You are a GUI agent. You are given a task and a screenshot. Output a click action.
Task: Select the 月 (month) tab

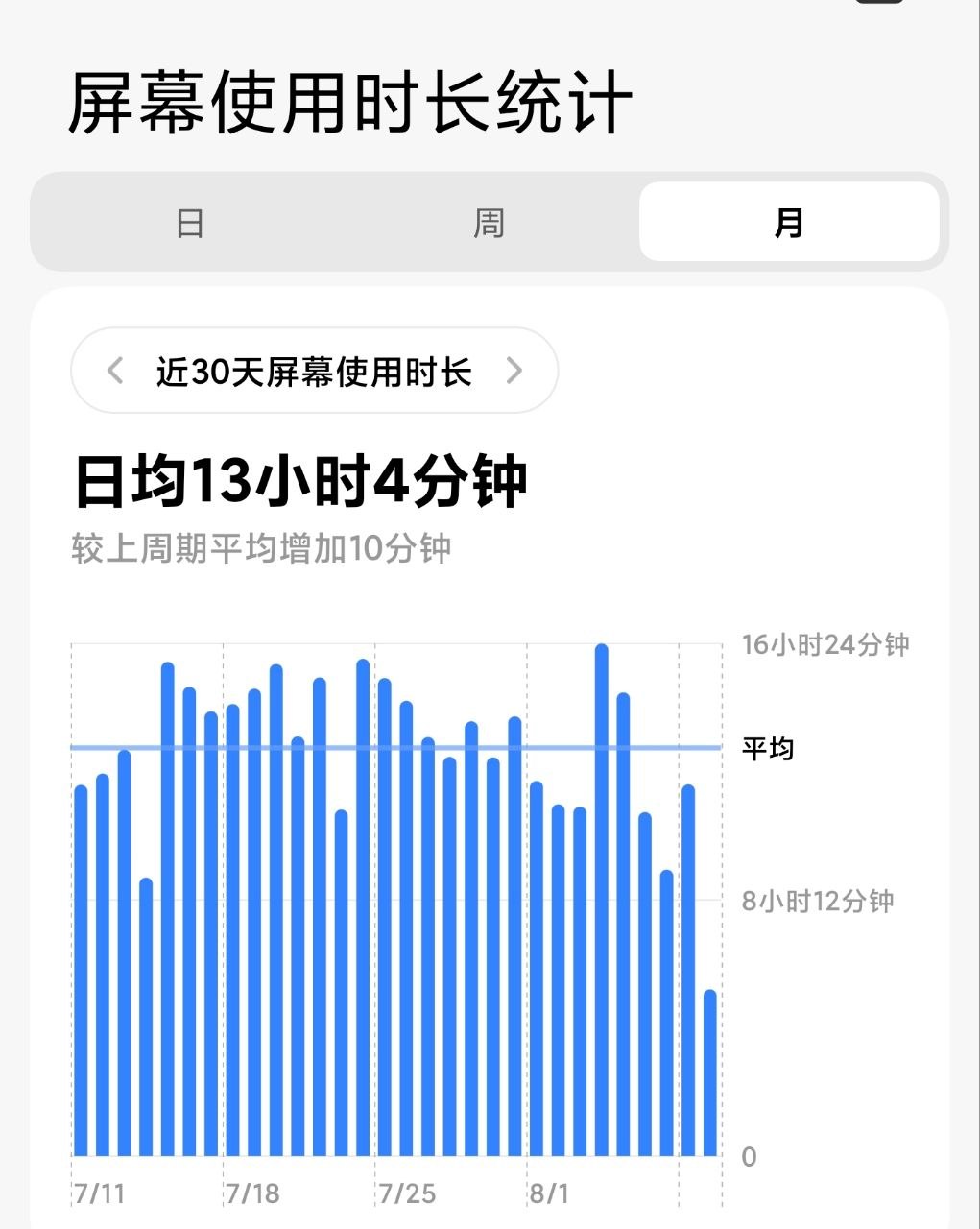789,223
